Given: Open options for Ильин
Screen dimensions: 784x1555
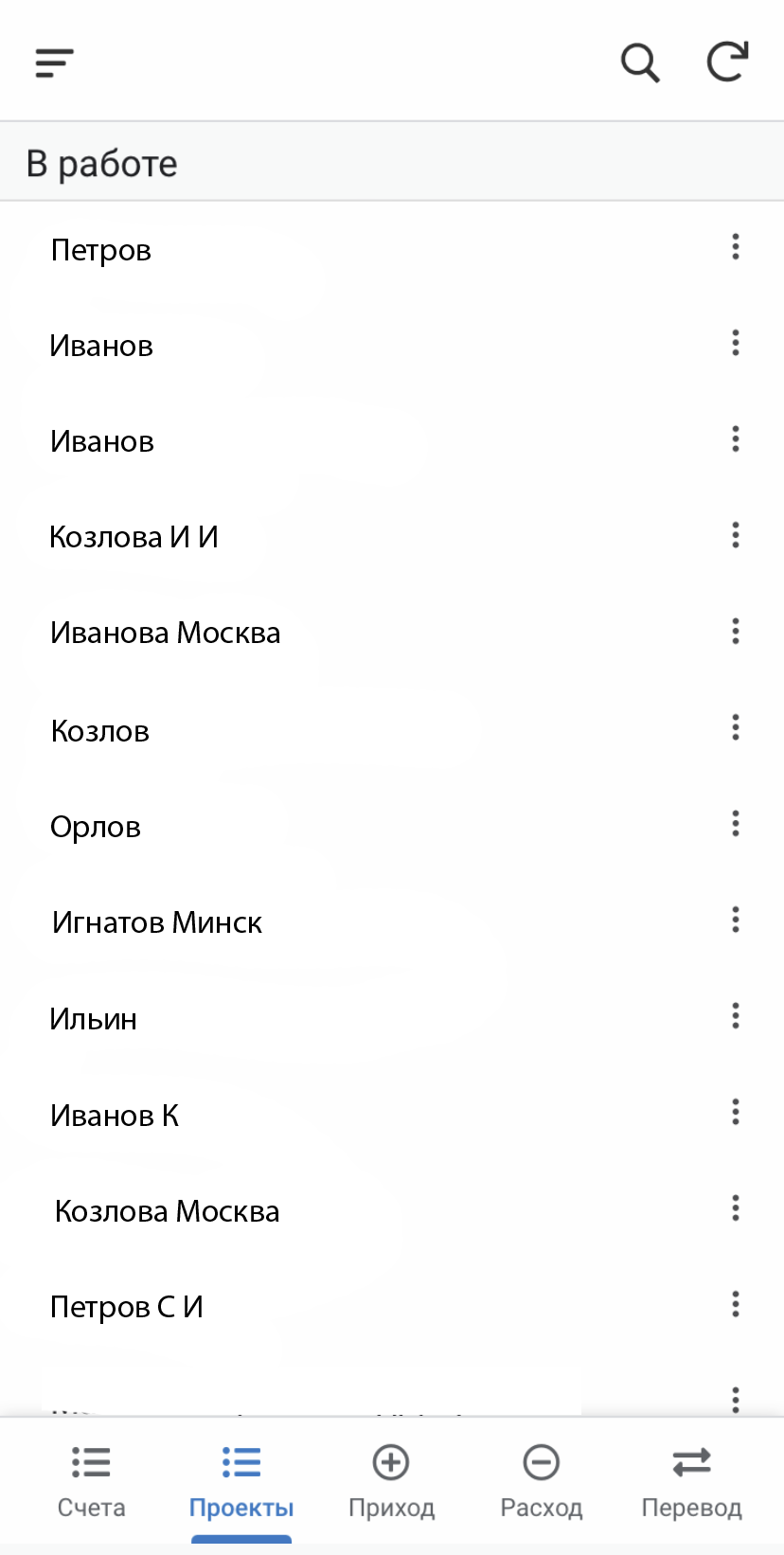Looking at the screenshot, I should click(736, 1016).
